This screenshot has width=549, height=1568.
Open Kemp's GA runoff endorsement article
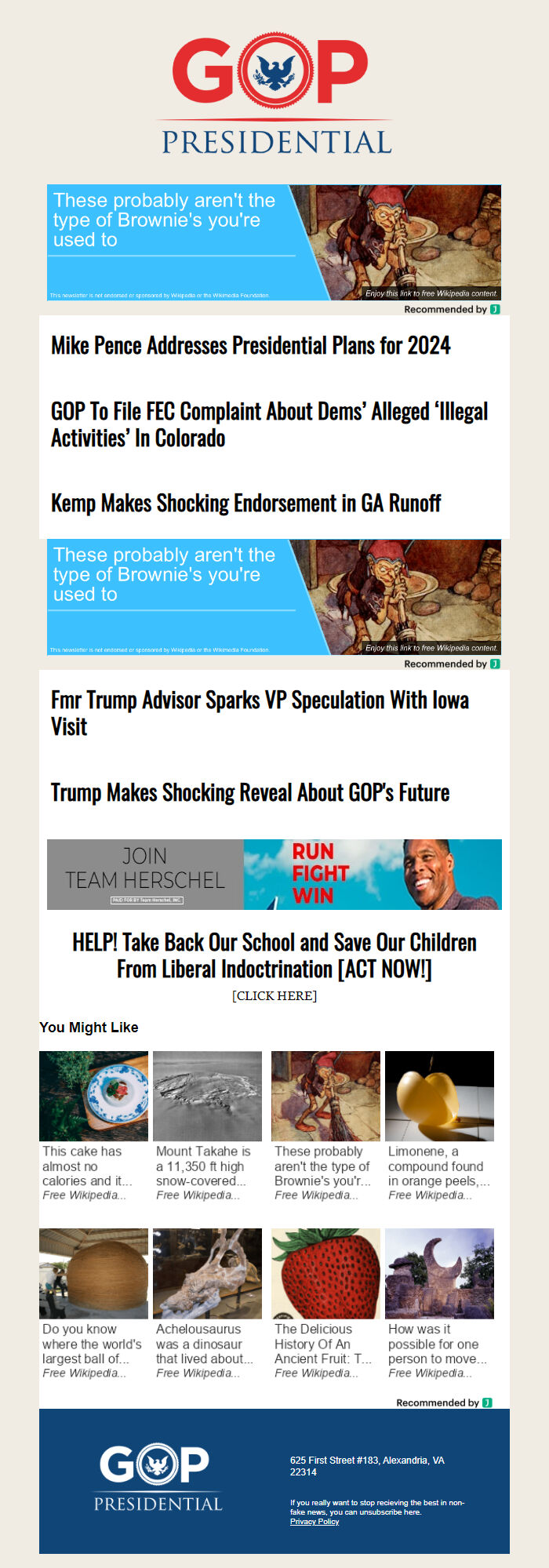click(245, 504)
